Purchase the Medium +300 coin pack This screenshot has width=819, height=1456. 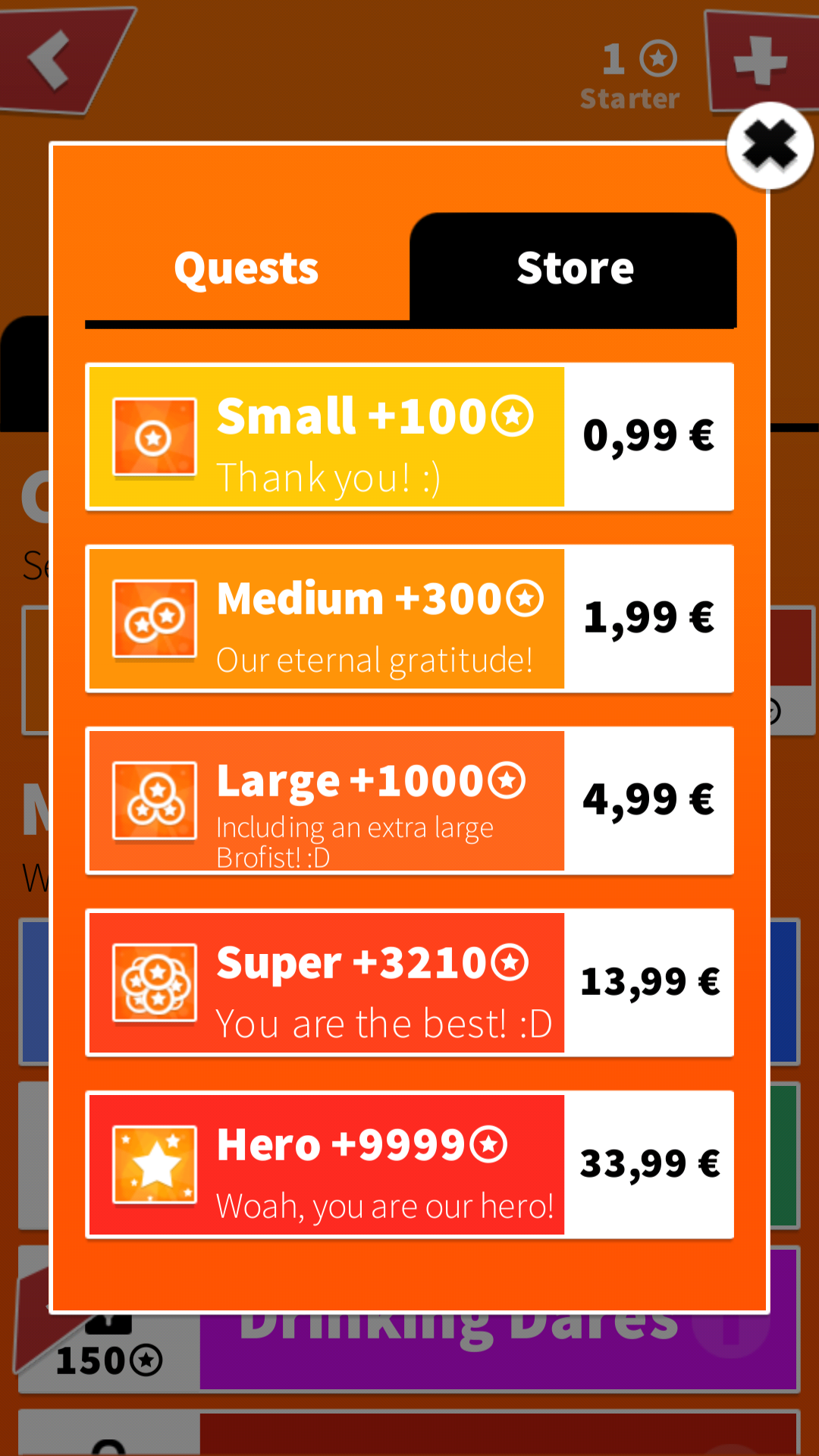coord(409,619)
